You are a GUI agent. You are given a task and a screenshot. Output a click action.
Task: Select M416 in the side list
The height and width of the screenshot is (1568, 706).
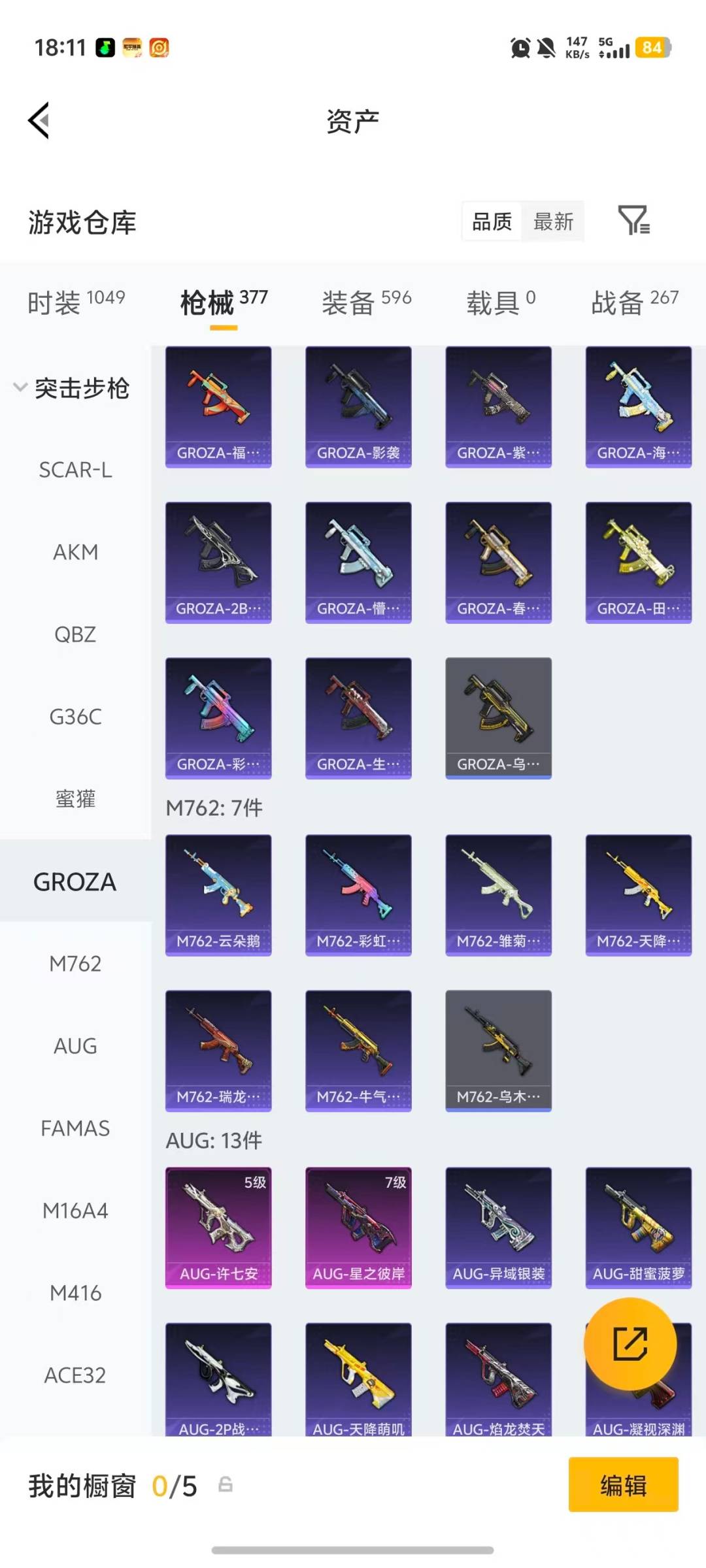75,1293
